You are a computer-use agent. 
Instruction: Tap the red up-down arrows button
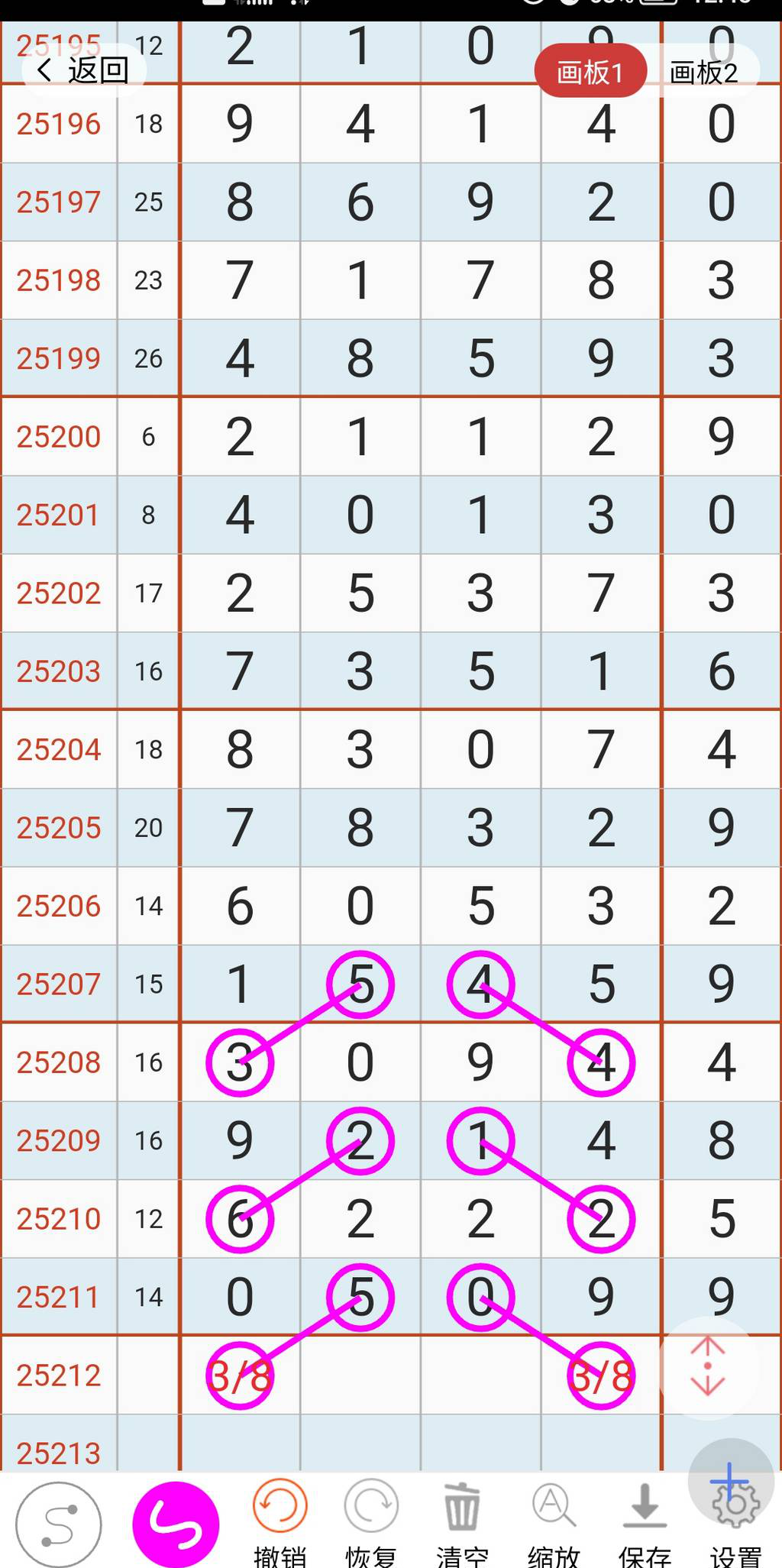[707, 1366]
